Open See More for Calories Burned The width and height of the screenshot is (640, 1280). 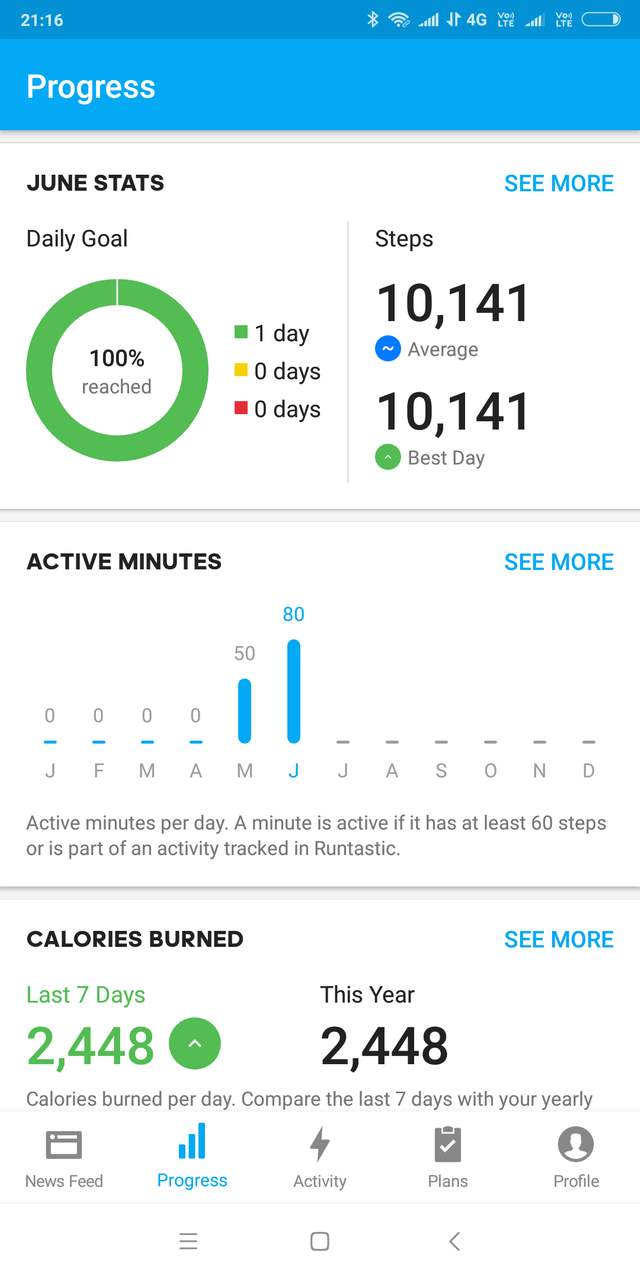pos(559,940)
